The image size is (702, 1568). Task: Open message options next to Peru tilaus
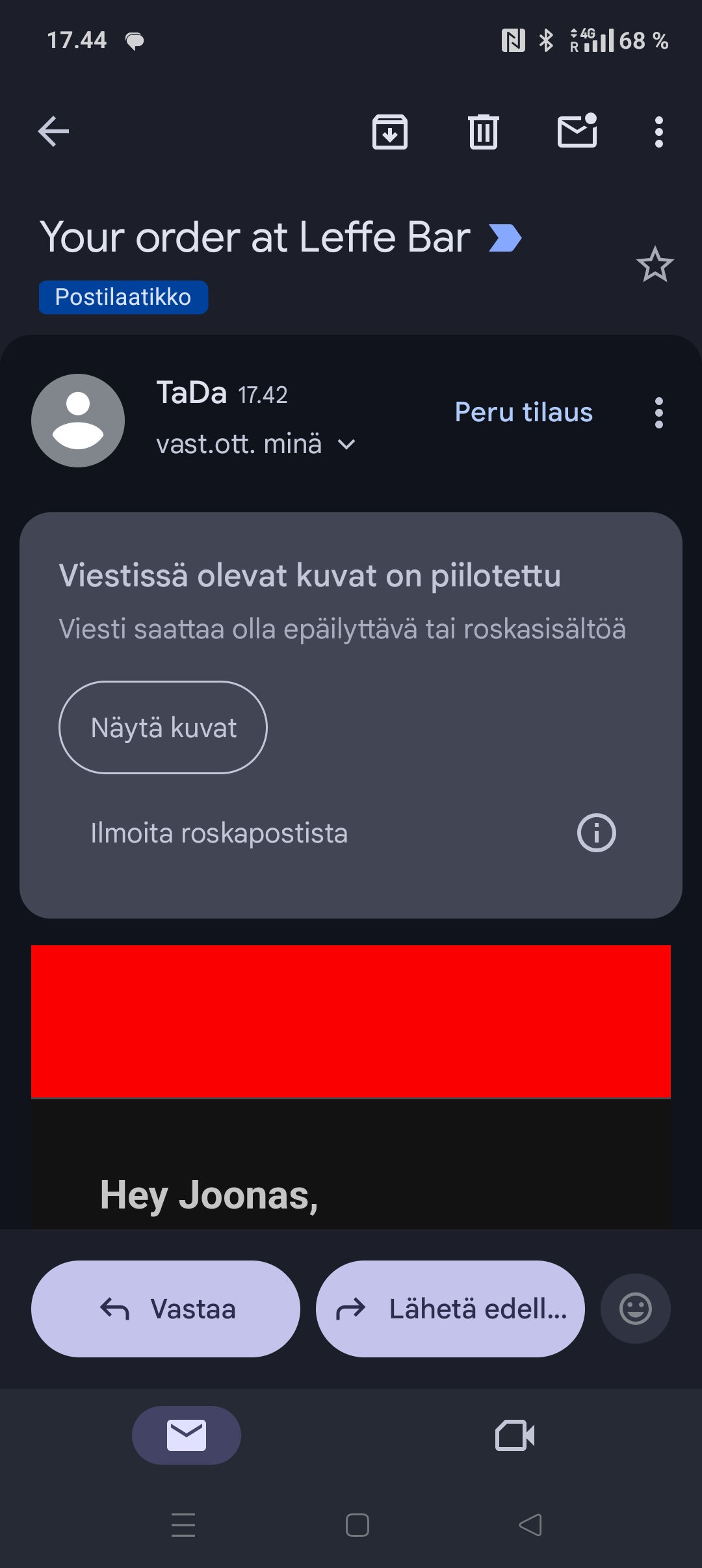pyautogui.click(x=658, y=413)
